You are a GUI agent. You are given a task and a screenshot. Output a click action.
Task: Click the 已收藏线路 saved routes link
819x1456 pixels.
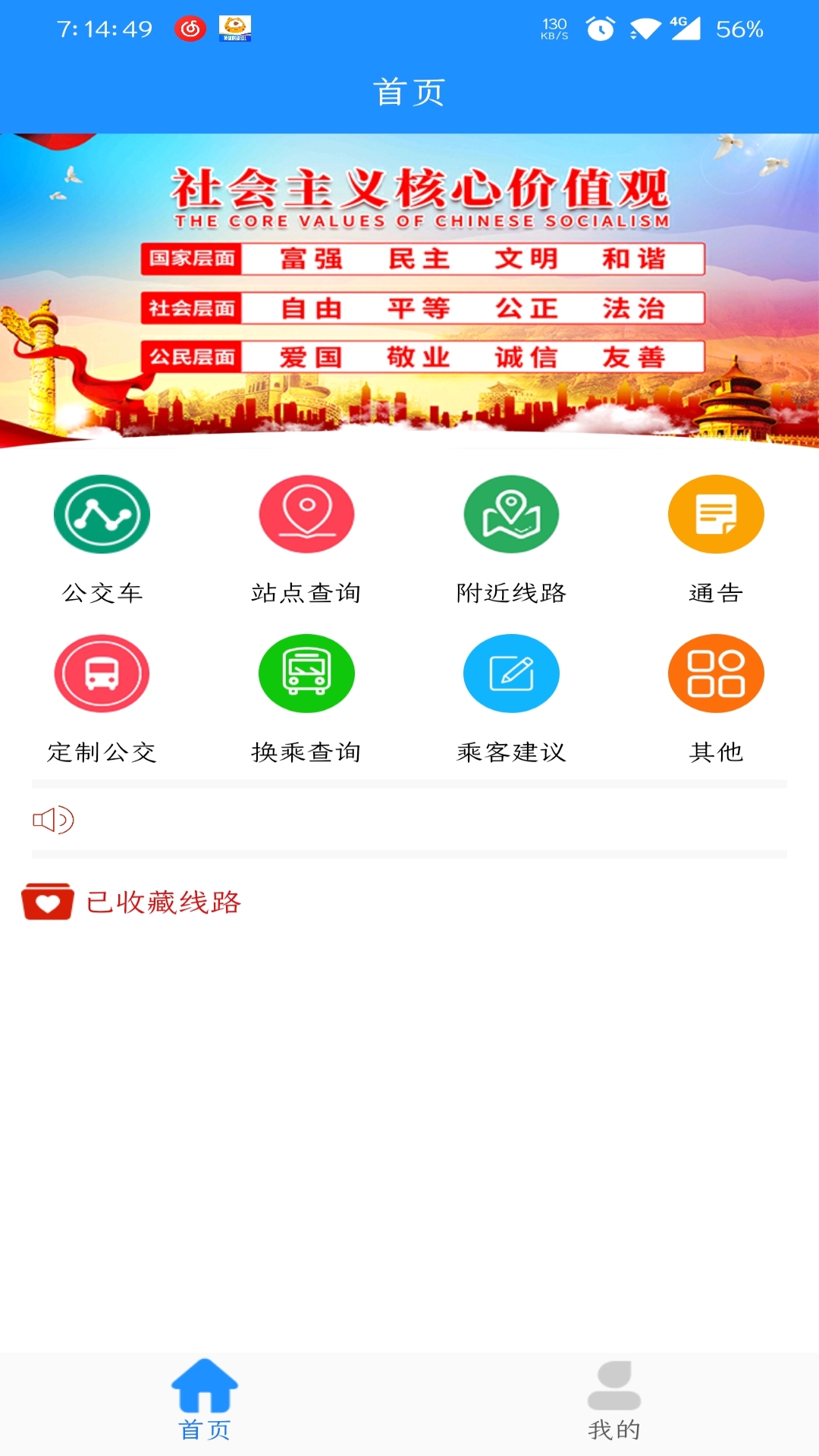(x=163, y=902)
